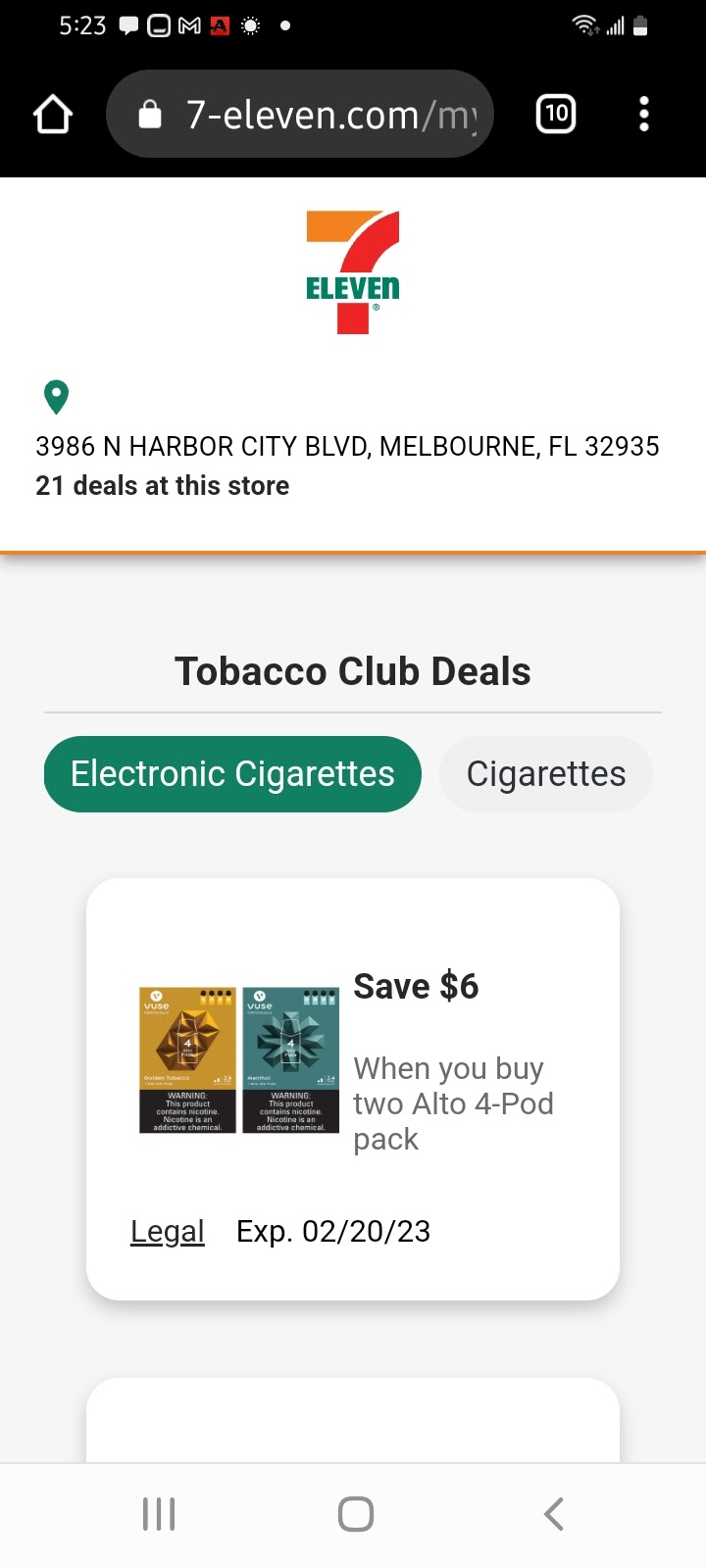
Task: Select the Electronic Cigarettes tab
Action: [x=232, y=774]
